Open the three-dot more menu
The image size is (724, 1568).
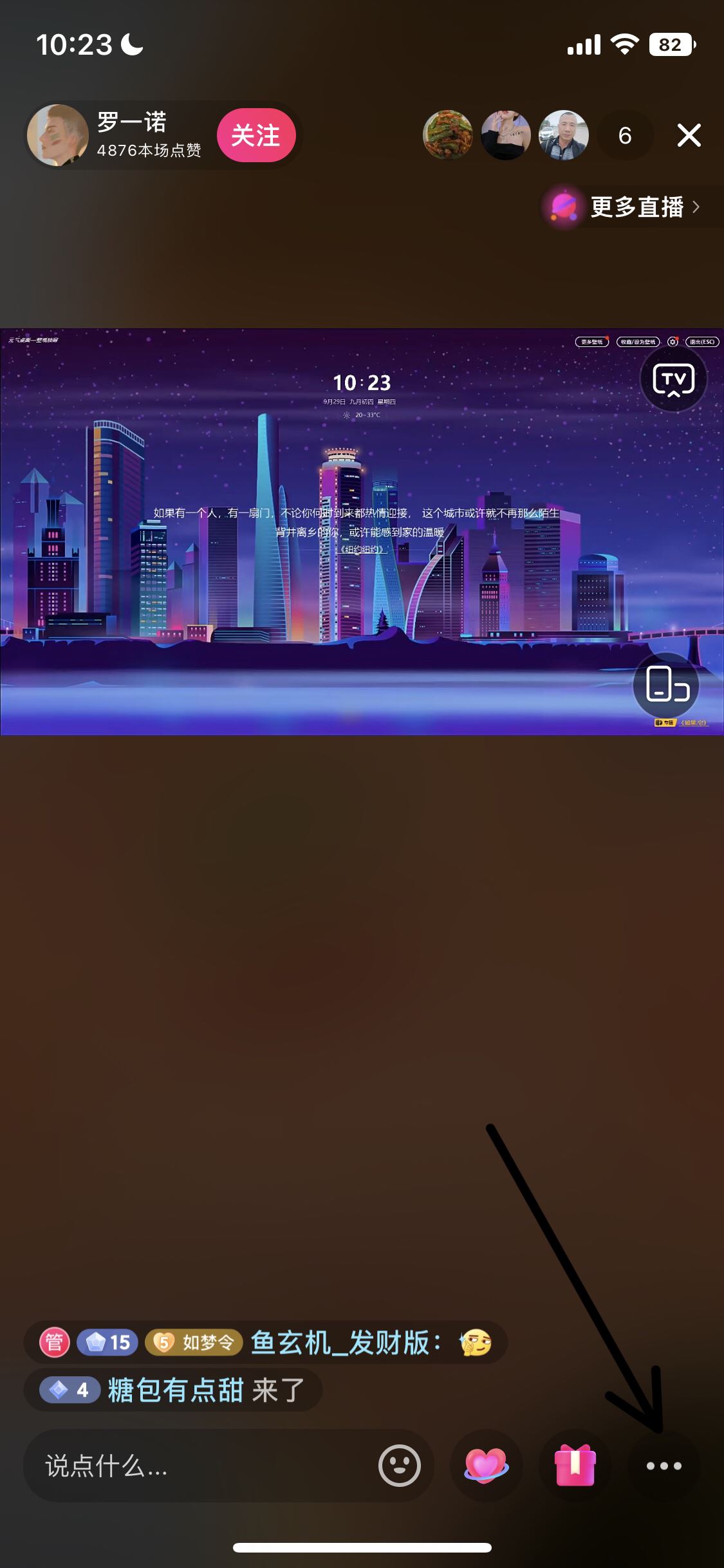(664, 1466)
